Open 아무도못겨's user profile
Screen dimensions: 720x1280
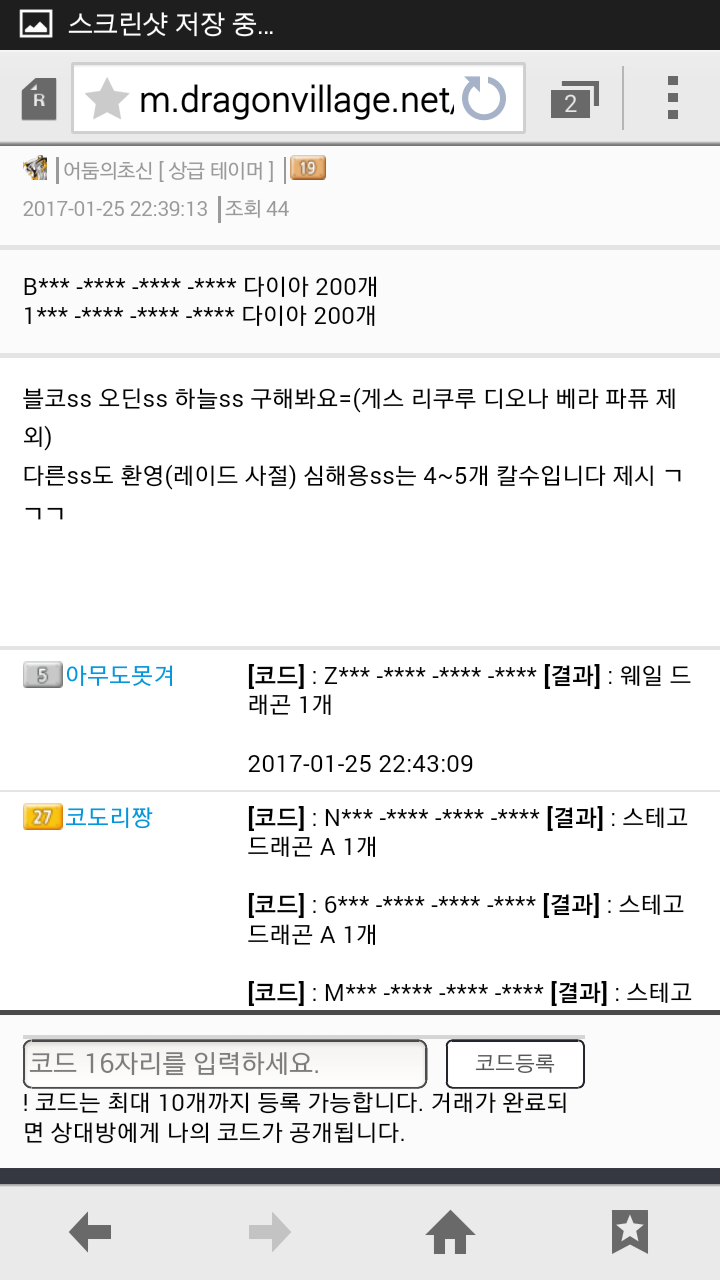tap(119, 675)
